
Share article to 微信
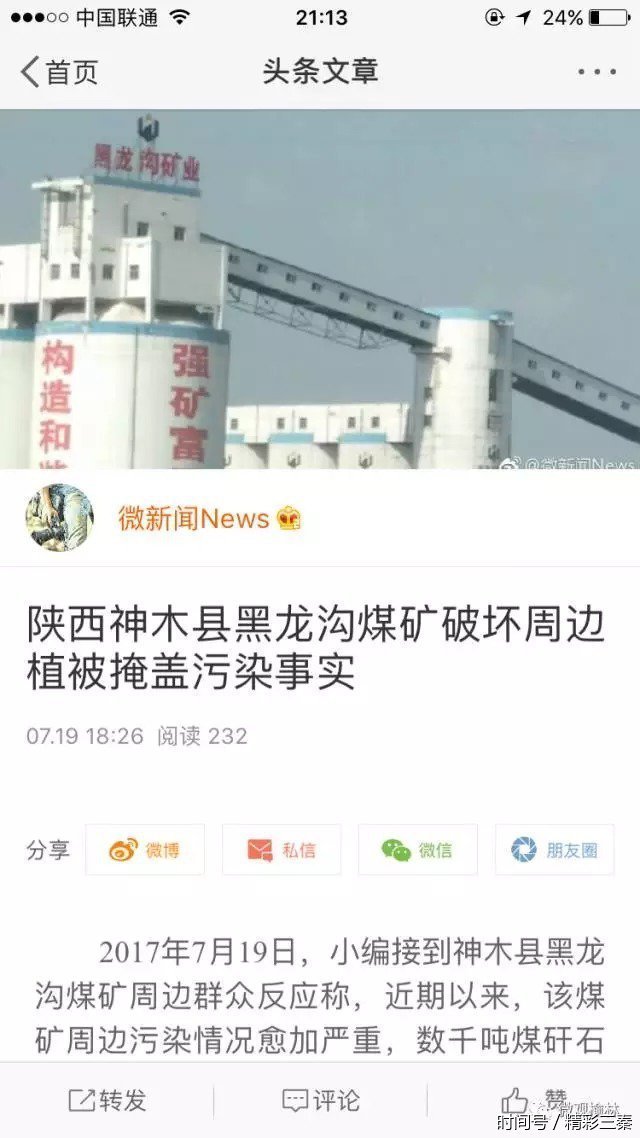417,850
